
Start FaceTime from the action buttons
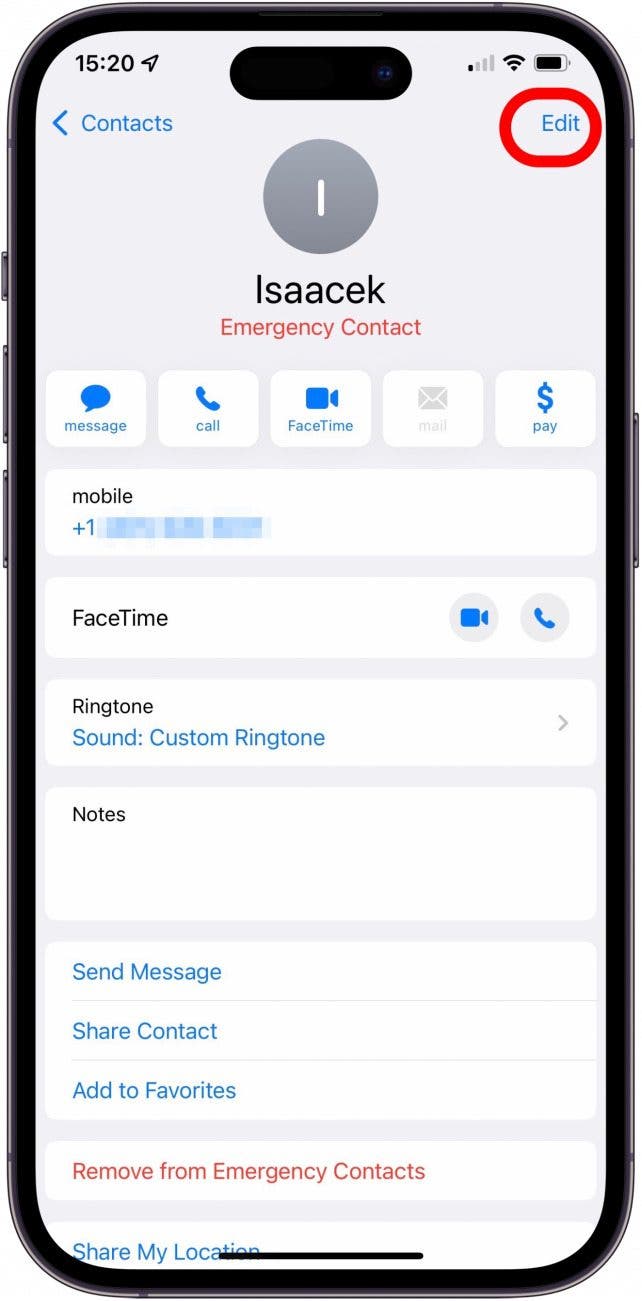tap(321, 409)
